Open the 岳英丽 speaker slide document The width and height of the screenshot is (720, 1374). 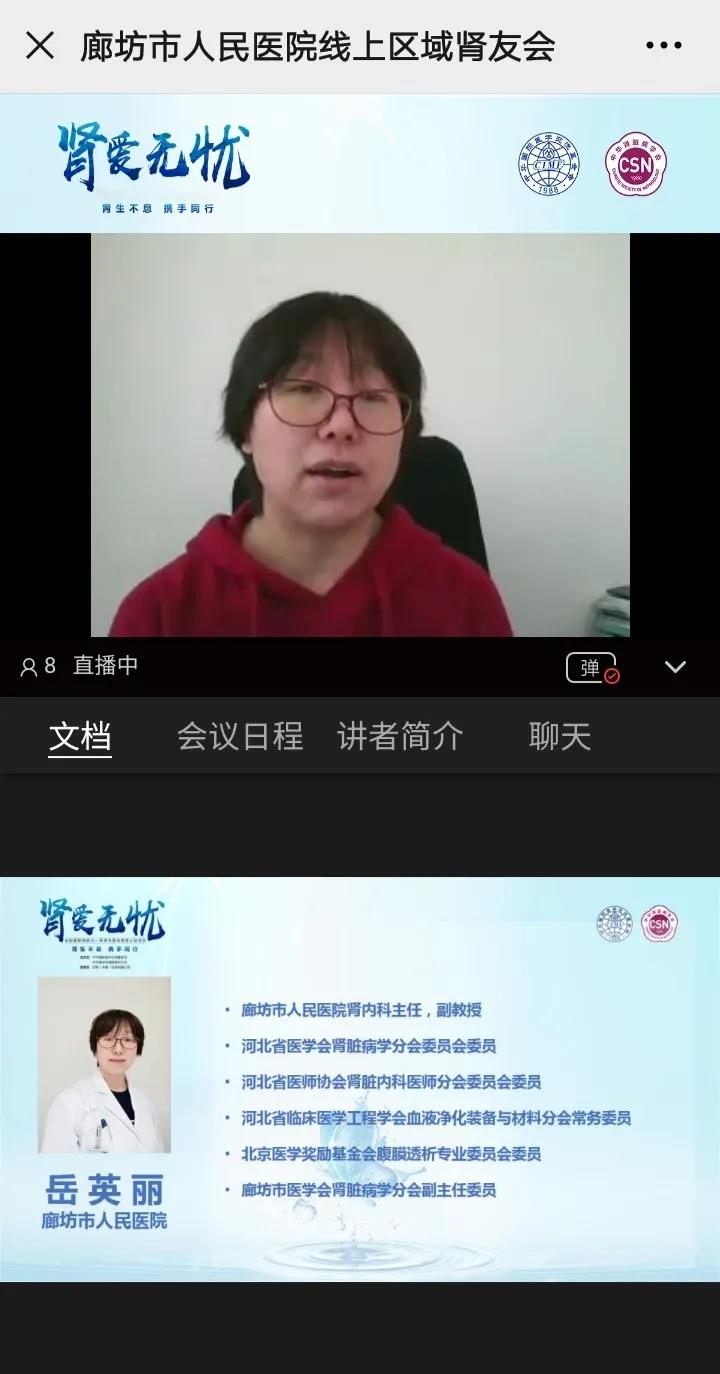[x=360, y=1079]
